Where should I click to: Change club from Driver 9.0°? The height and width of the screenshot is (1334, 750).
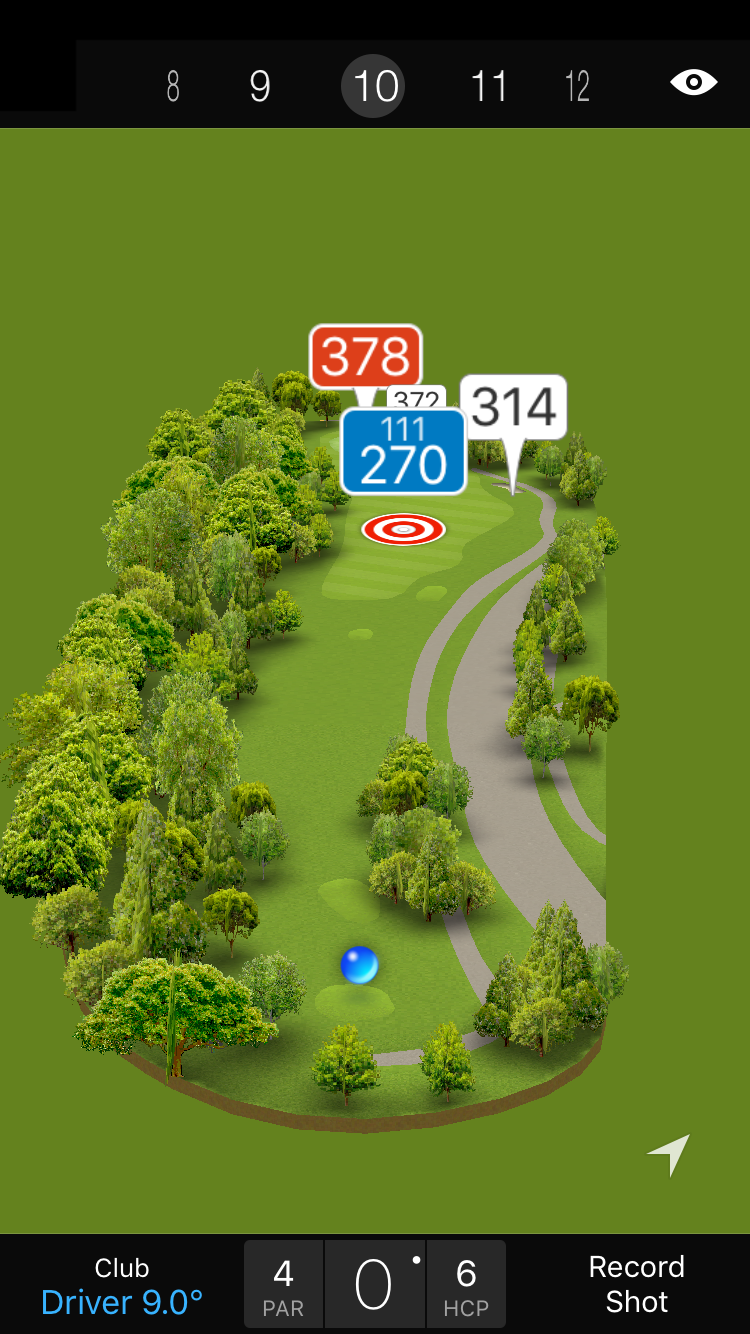pyautogui.click(x=122, y=1285)
